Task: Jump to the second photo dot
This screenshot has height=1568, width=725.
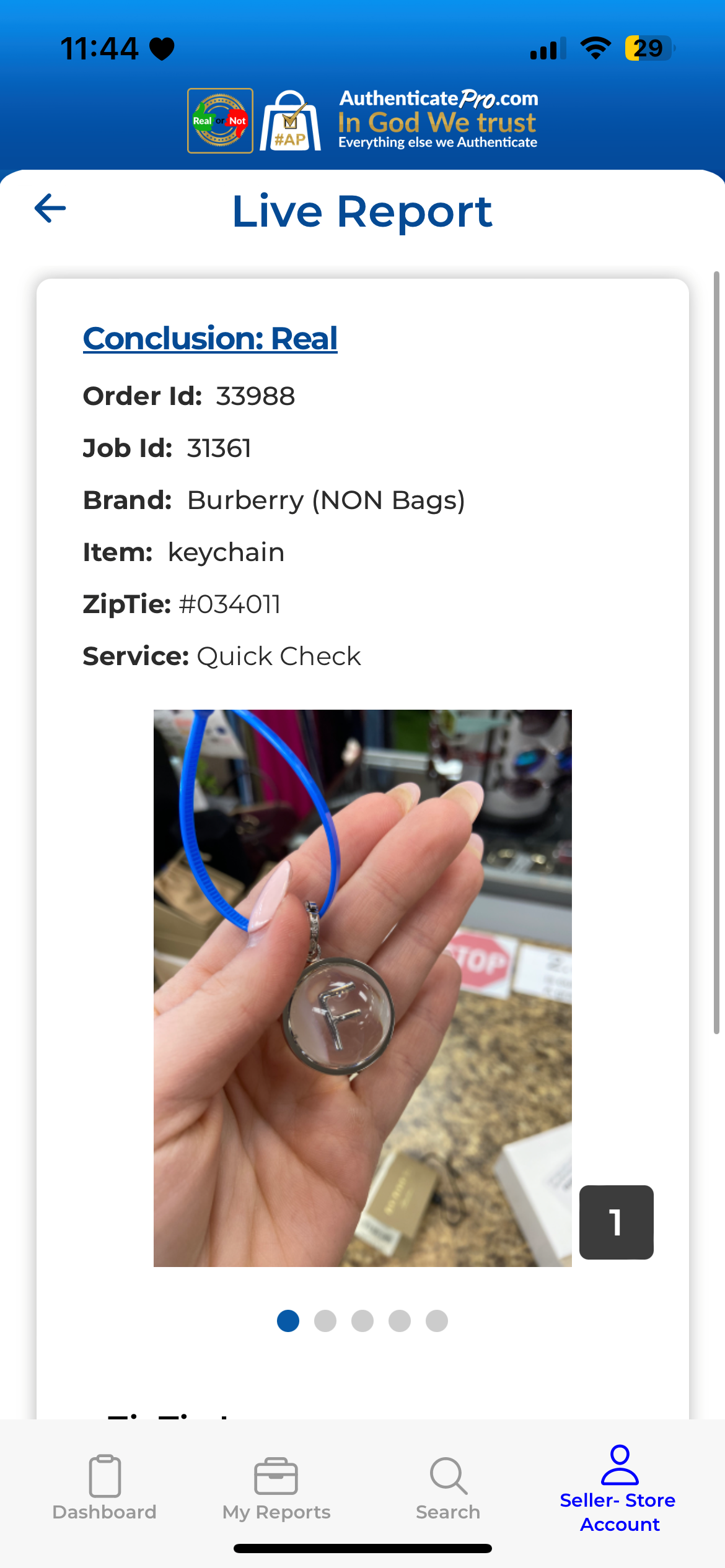Action: click(x=325, y=1320)
